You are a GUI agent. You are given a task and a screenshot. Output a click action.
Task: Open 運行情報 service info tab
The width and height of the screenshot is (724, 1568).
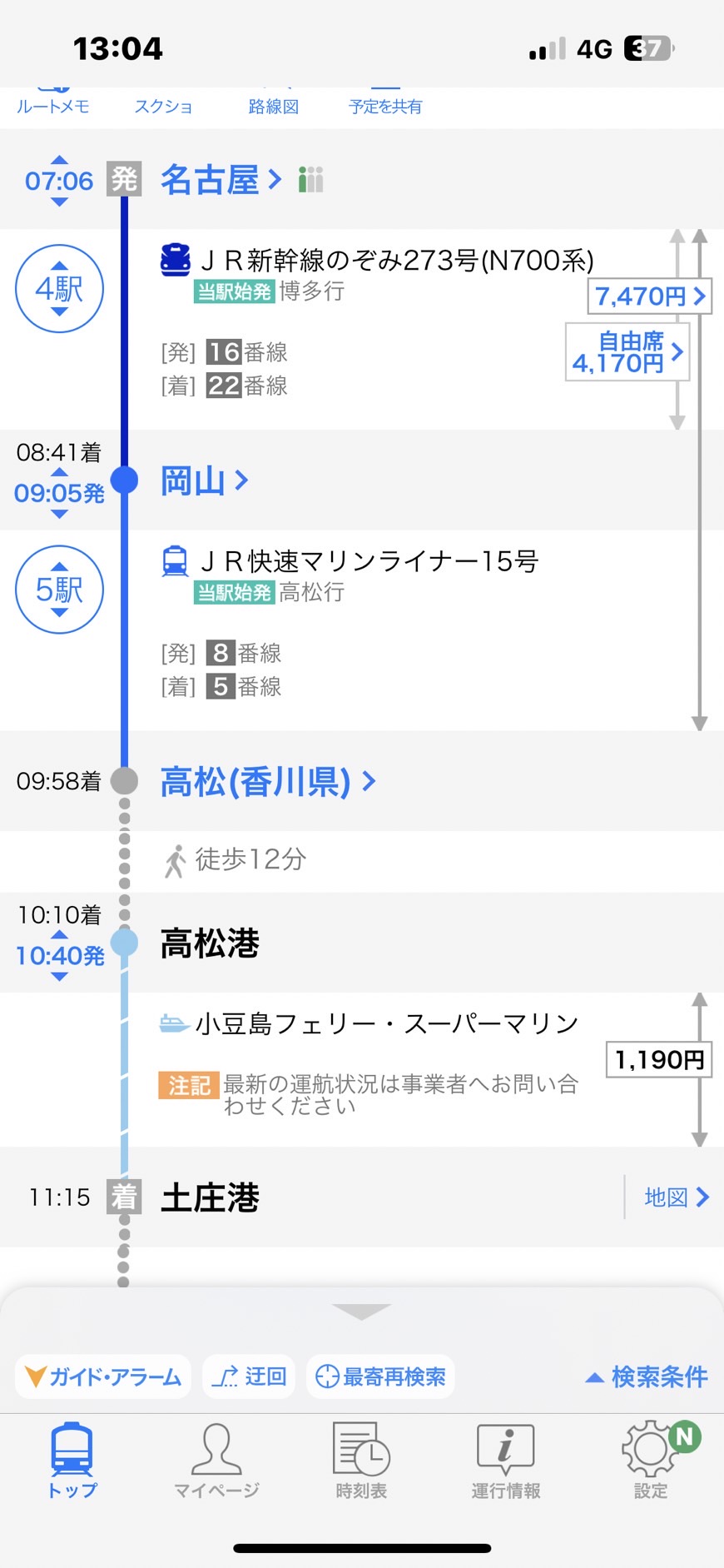(x=506, y=1461)
